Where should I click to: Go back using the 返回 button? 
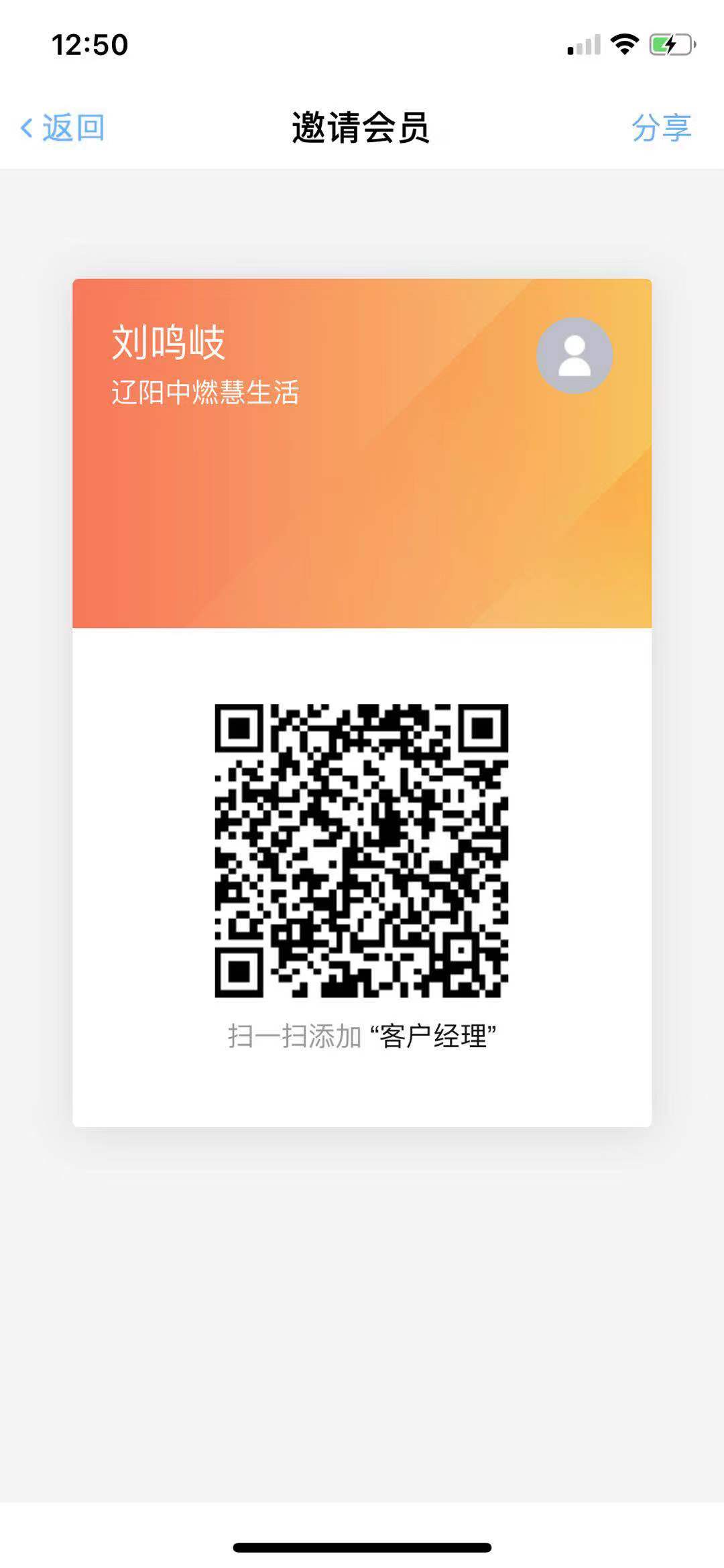(63, 127)
